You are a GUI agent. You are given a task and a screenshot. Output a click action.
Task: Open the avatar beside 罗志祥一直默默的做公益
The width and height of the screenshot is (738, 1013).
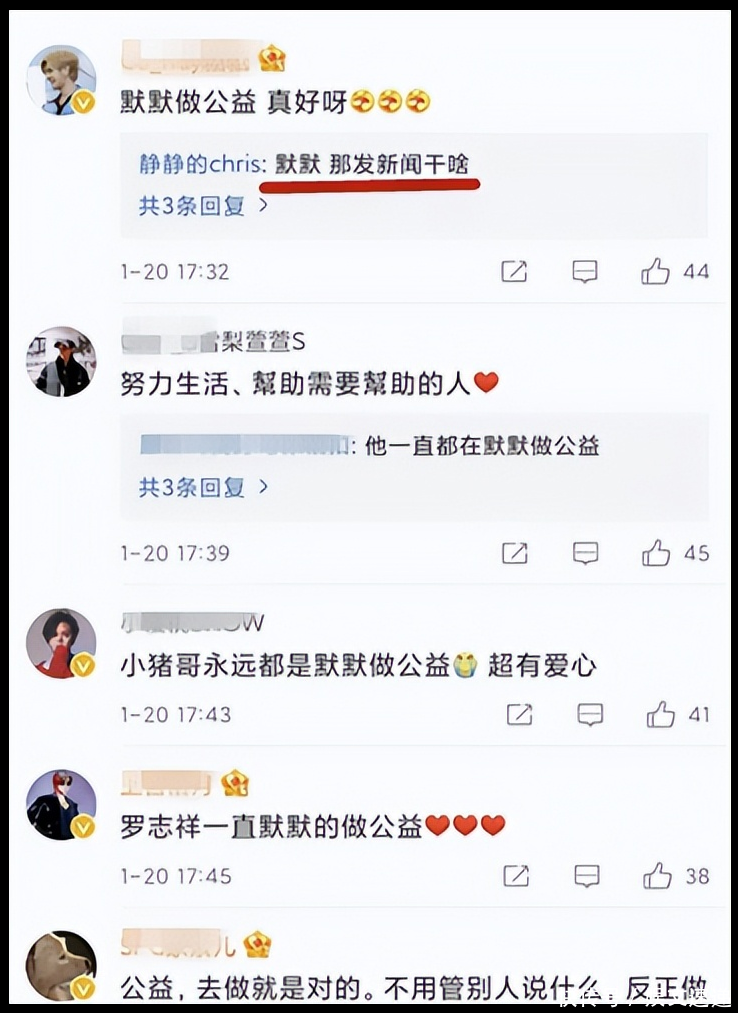[x=61, y=805]
